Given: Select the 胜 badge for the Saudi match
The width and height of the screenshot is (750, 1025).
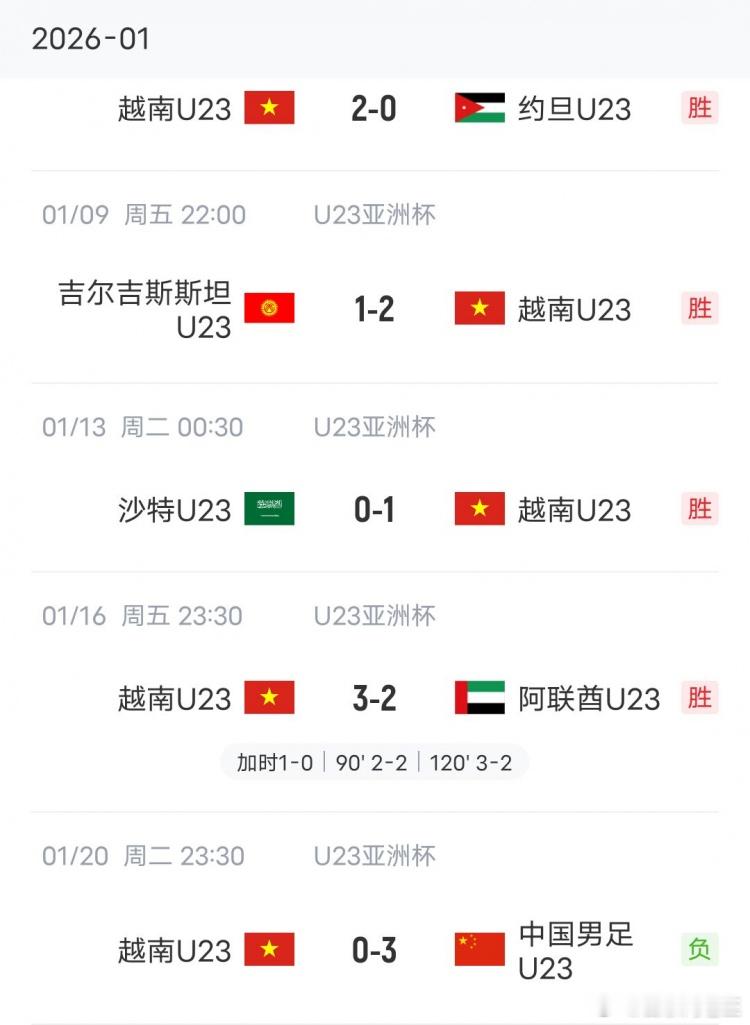Looking at the screenshot, I should click(700, 510).
